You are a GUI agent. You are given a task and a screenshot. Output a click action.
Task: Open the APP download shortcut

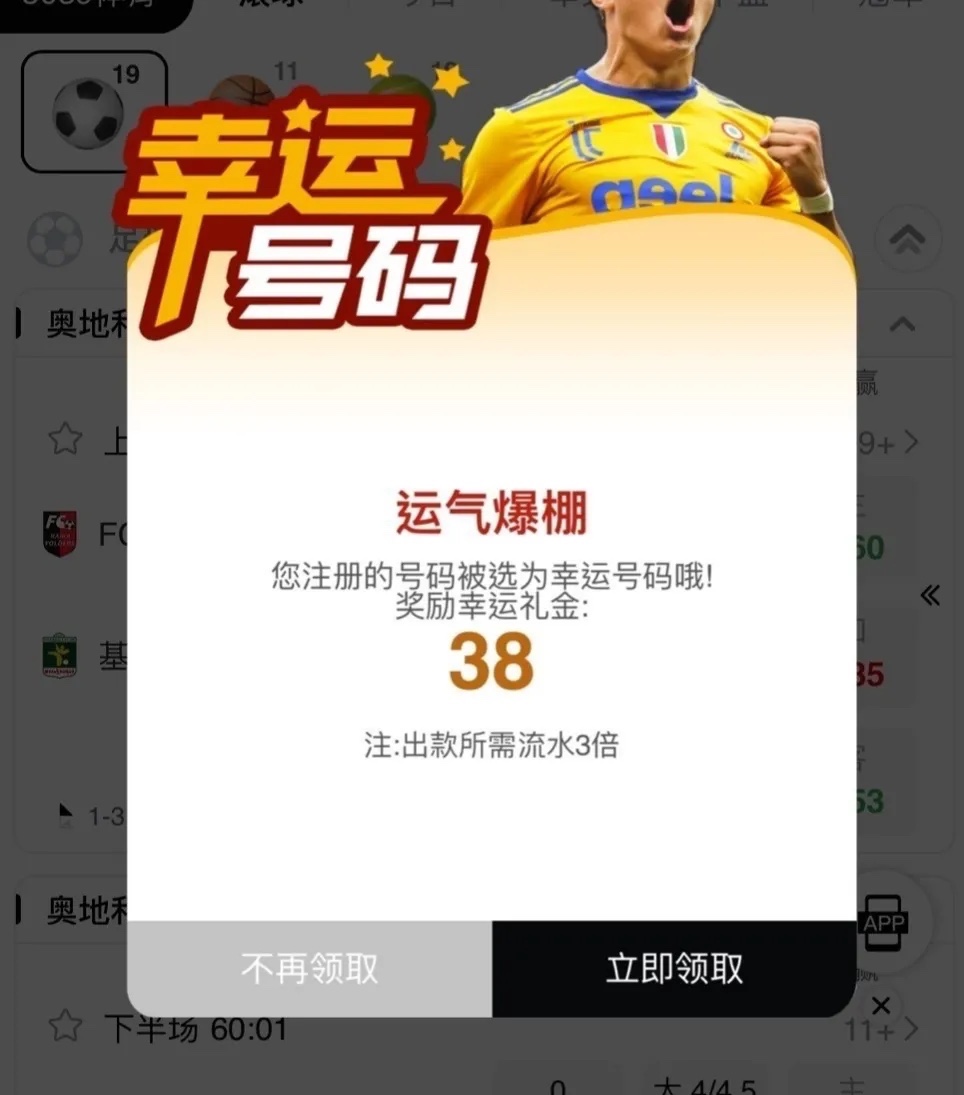coord(885,923)
